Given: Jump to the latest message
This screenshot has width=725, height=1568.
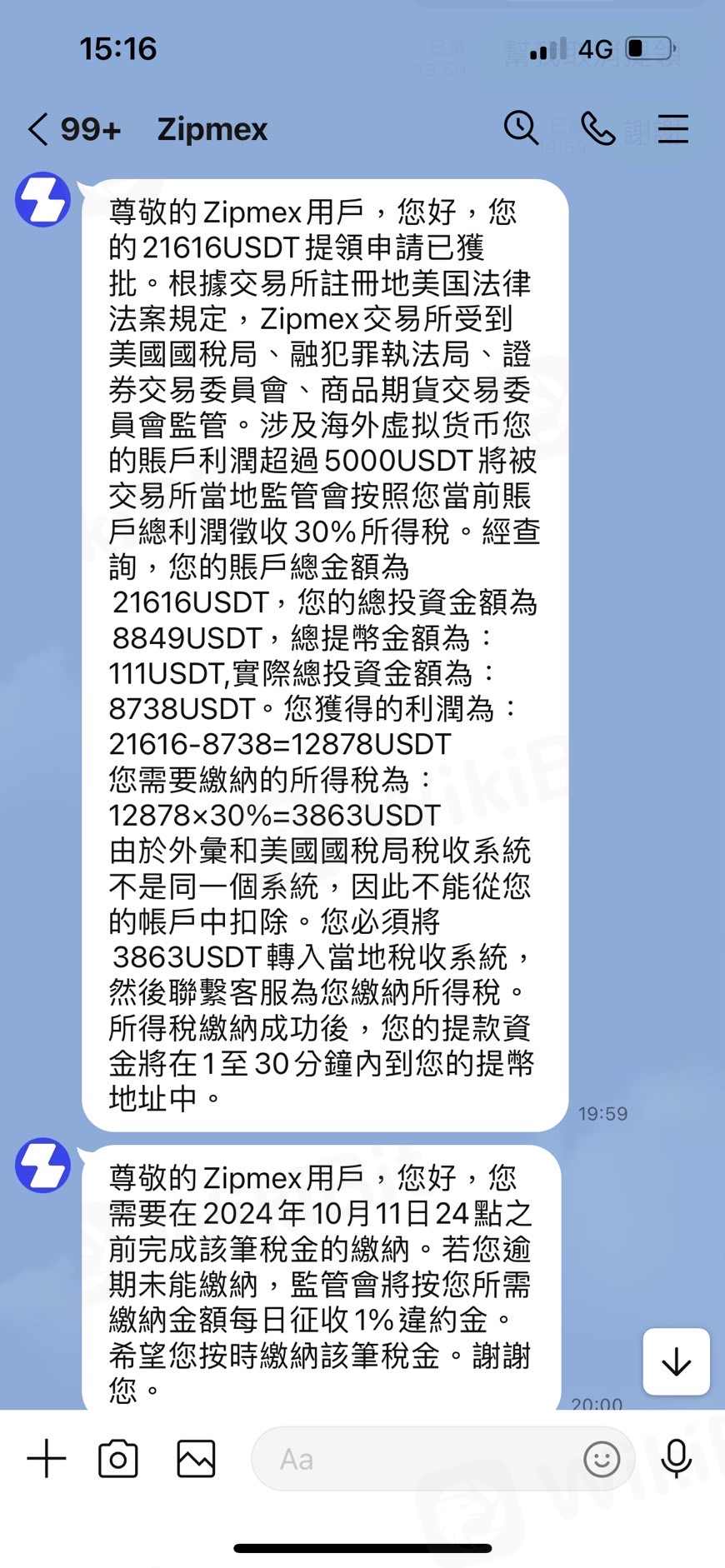Looking at the screenshot, I should (x=676, y=1361).
